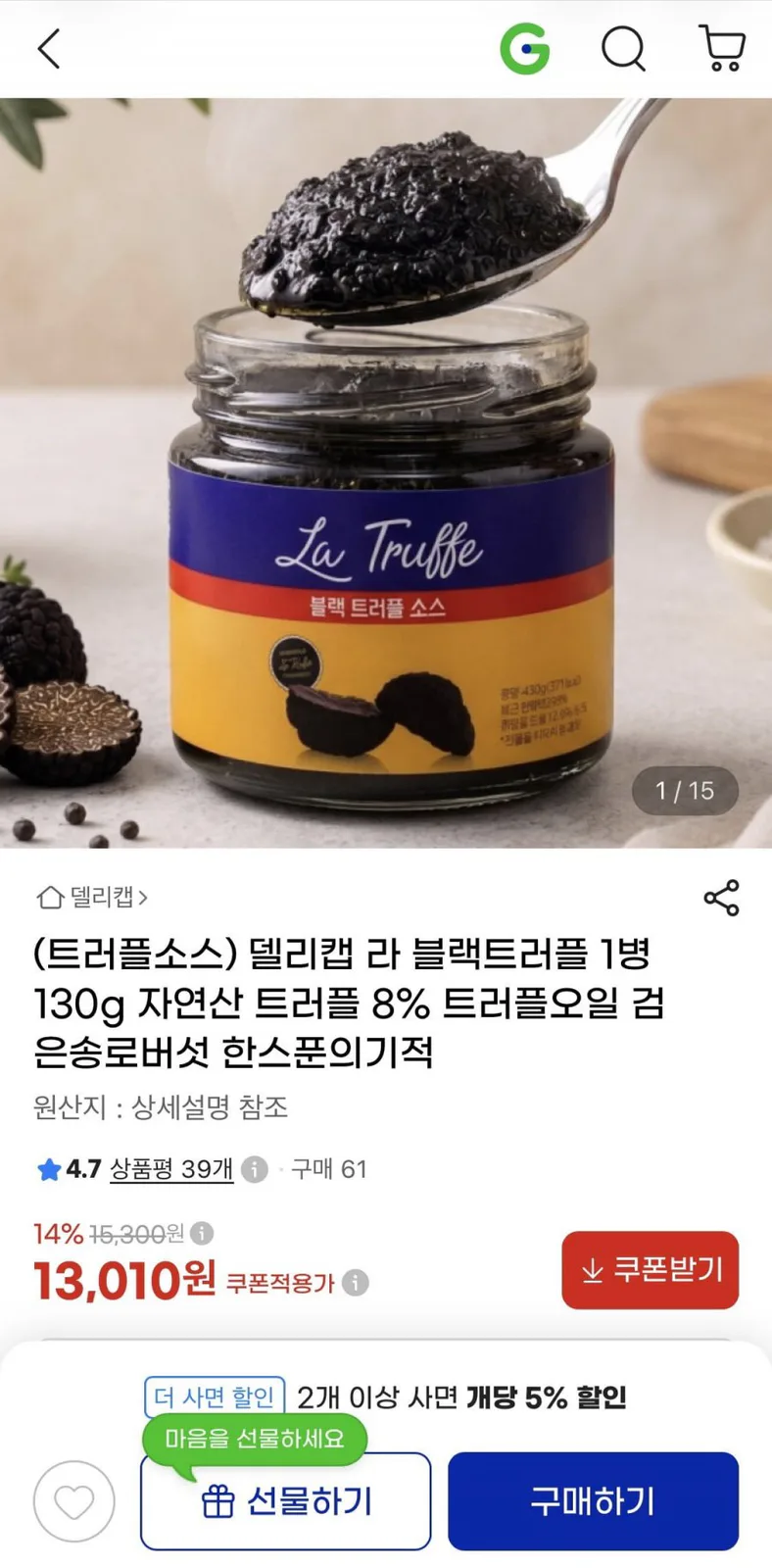Share this product

[x=721, y=898]
